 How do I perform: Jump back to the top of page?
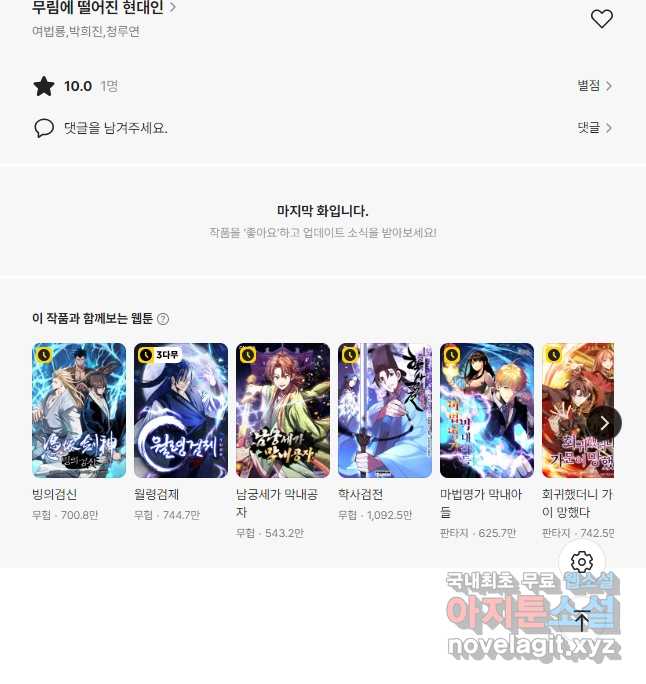(x=582, y=620)
